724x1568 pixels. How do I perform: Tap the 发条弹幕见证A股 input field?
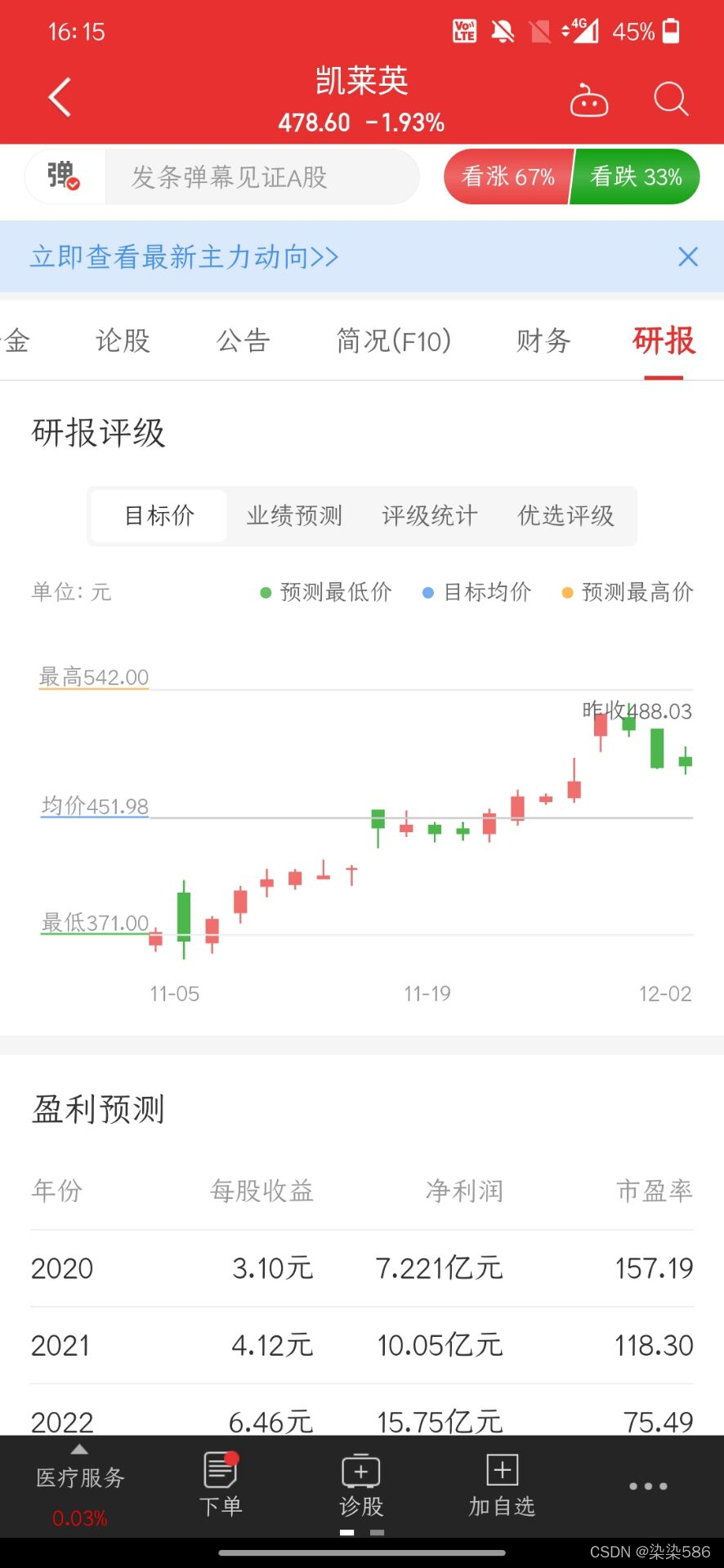point(261,177)
